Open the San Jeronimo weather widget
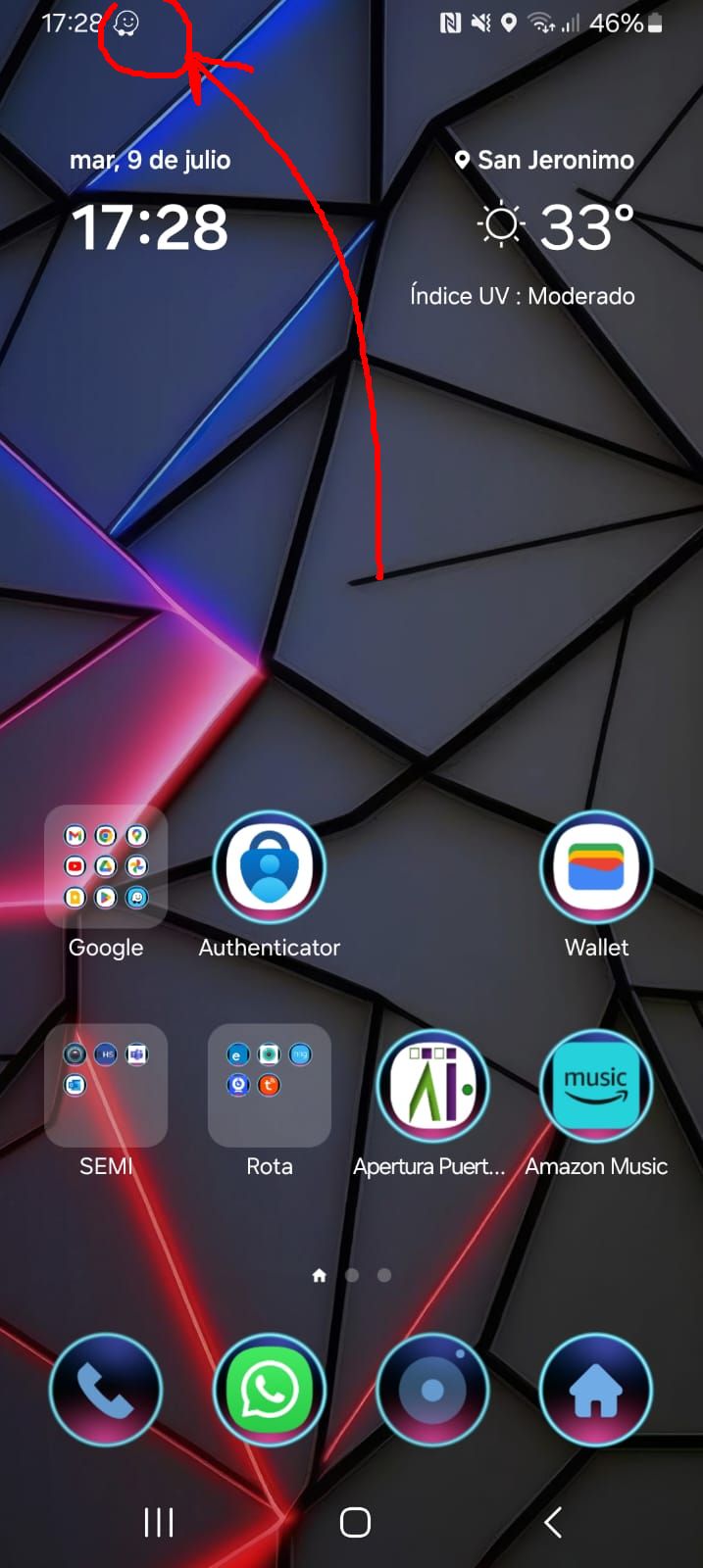 click(544, 227)
